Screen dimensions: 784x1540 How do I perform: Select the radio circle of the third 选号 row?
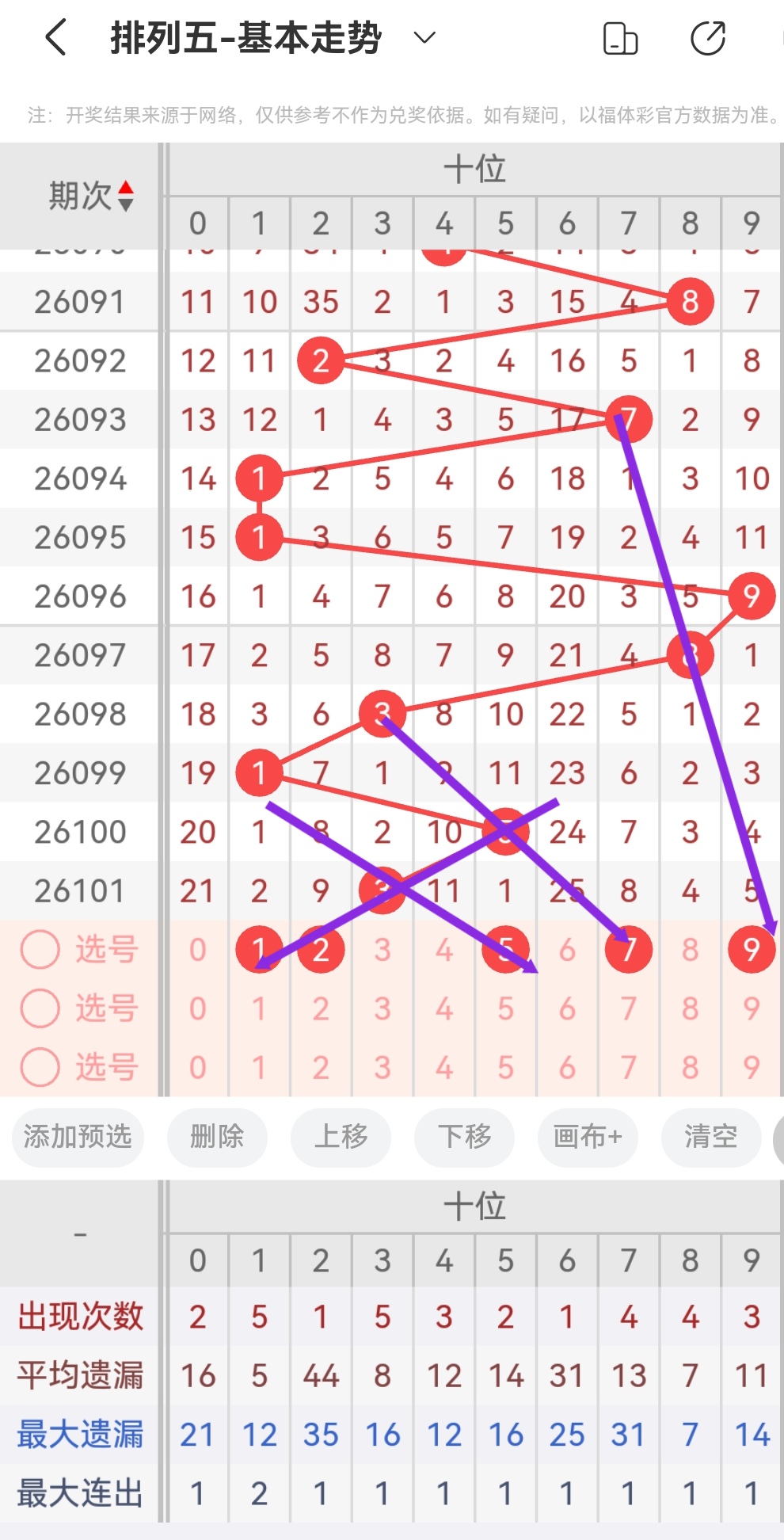[x=40, y=1067]
